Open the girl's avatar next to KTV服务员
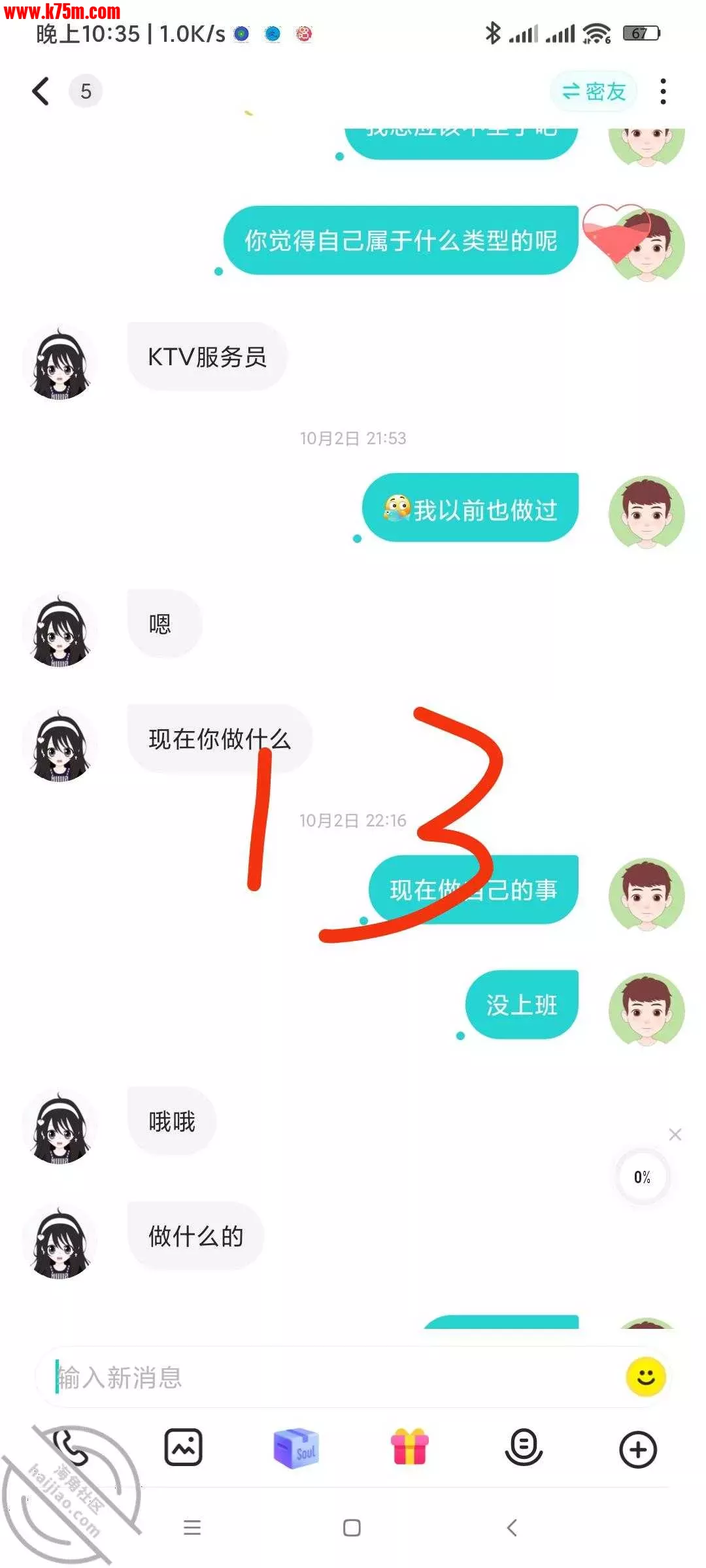This screenshot has width=706, height=1568. click(x=60, y=363)
